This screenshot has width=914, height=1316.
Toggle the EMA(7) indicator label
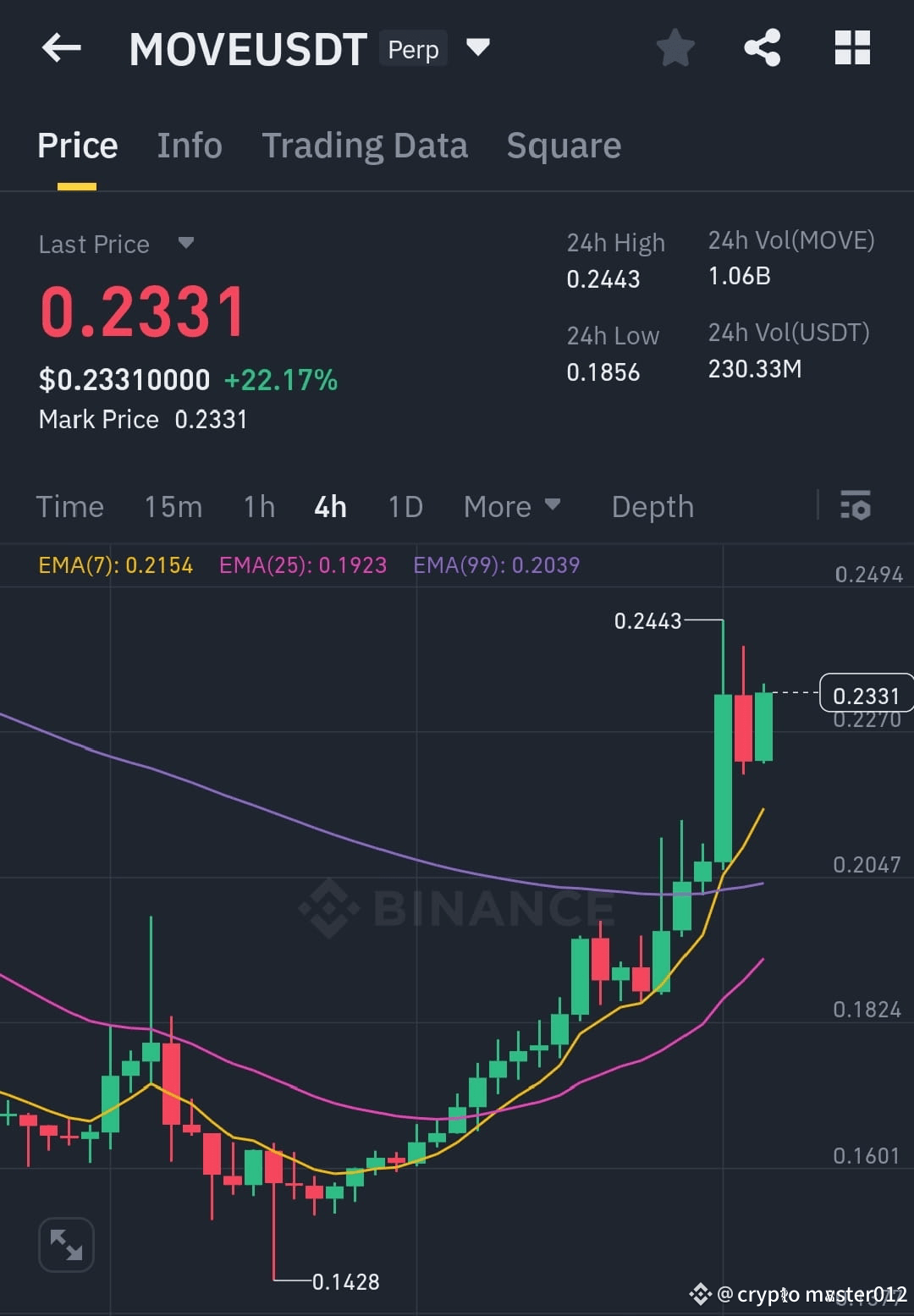pyautogui.click(x=114, y=564)
